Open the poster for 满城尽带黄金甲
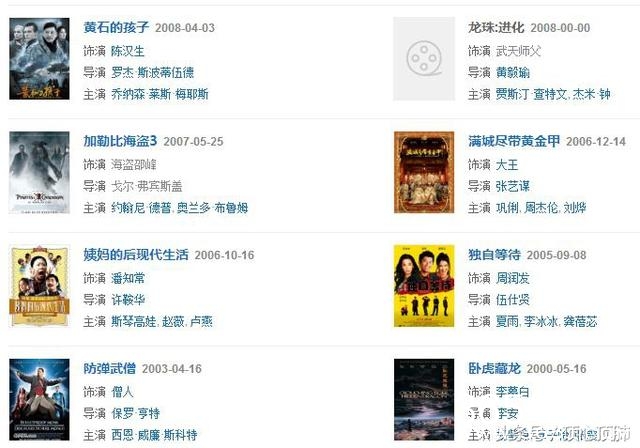Viewport: 640px width, 448px height. 424,172
